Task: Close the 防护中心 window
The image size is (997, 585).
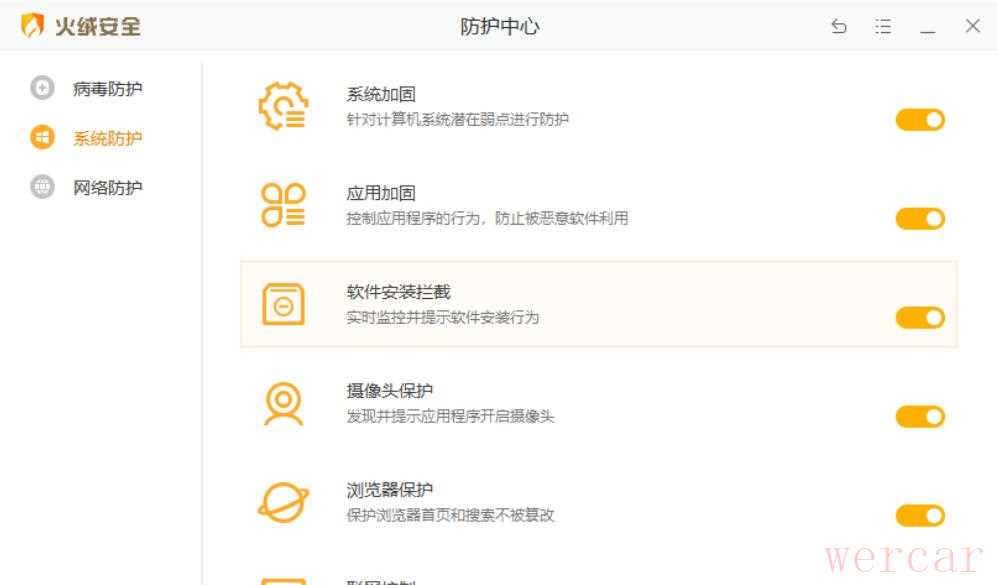Action: 972,27
